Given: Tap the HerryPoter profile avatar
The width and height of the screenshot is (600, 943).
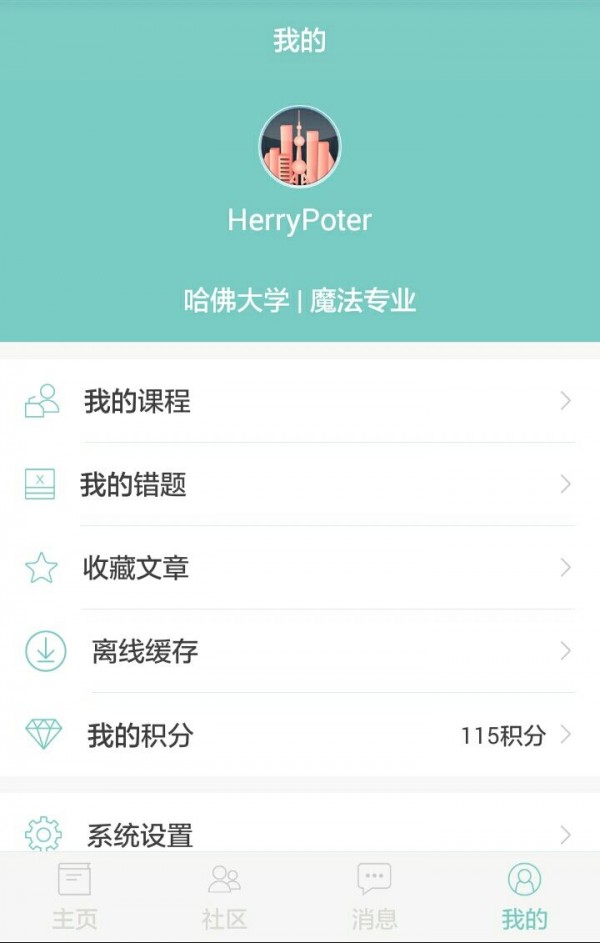Looking at the screenshot, I should [300, 147].
